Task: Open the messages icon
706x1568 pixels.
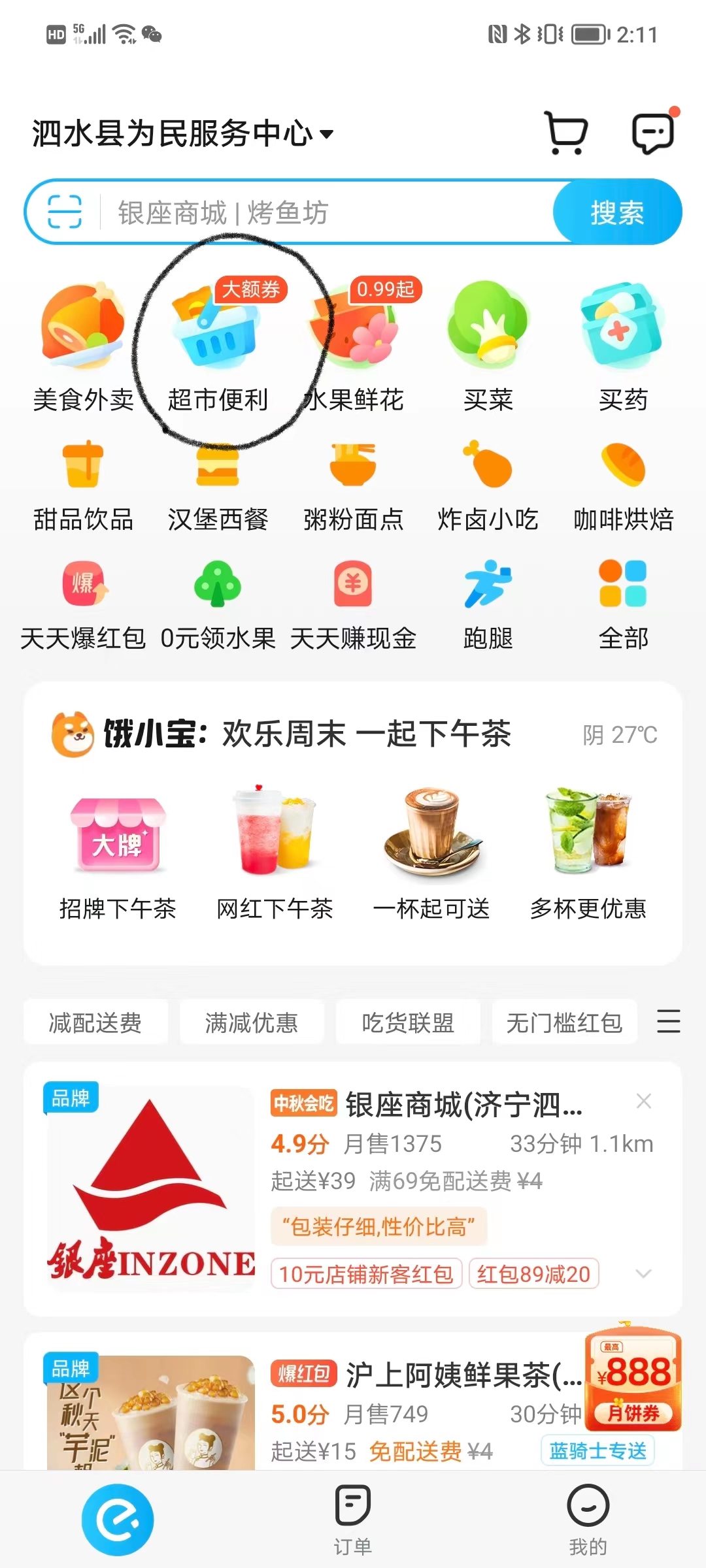Action: (652, 133)
